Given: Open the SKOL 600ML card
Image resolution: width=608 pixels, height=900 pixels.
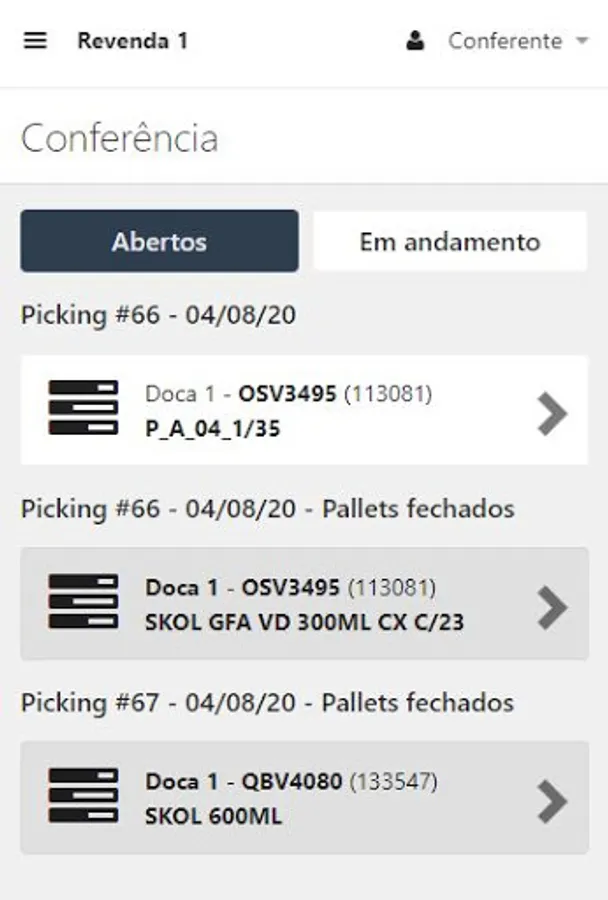Looking at the screenshot, I should [304, 798].
